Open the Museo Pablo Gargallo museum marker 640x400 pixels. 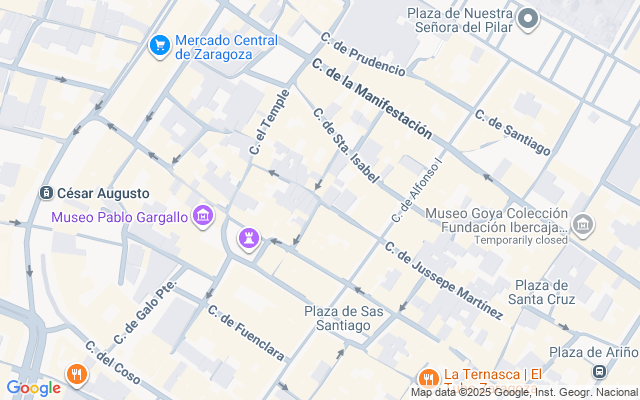coord(204,215)
